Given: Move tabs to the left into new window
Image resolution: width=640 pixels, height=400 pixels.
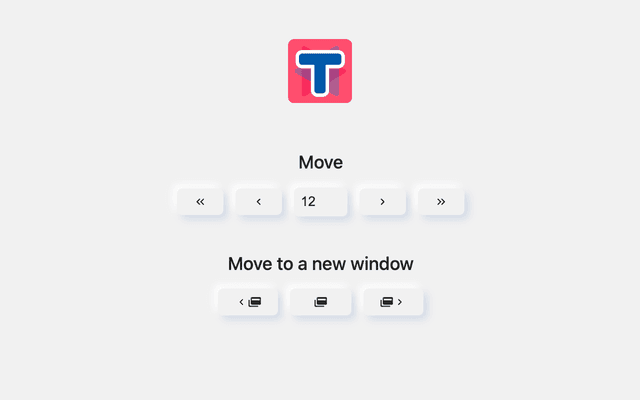Looking at the screenshot, I should 250,301.
